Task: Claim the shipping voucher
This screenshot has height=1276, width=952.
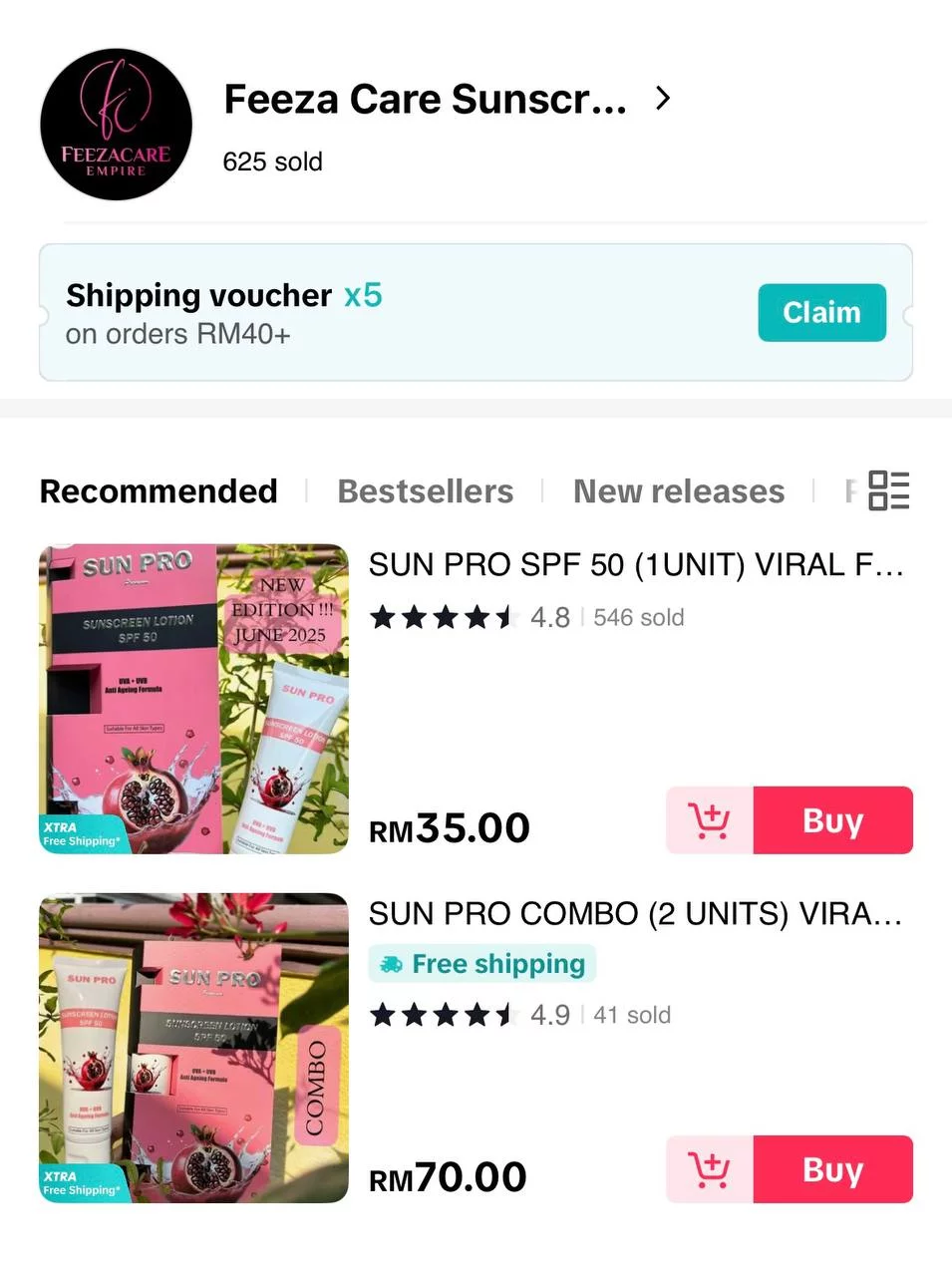Action: pyautogui.click(x=820, y=313)
